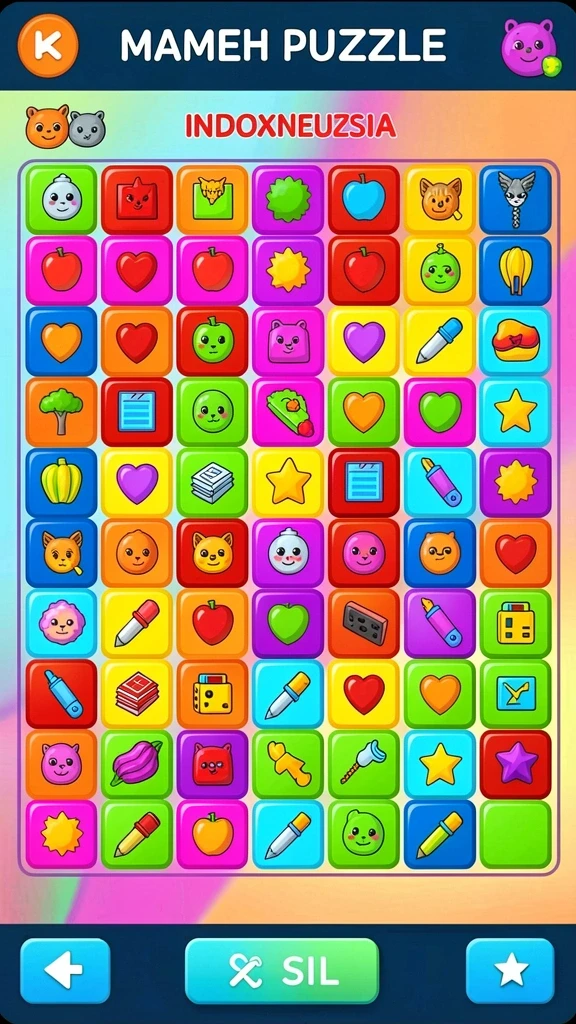Pick the green heart on pink tile
The width and height of the screenshot is (576, 1024).
pos(440,411)
